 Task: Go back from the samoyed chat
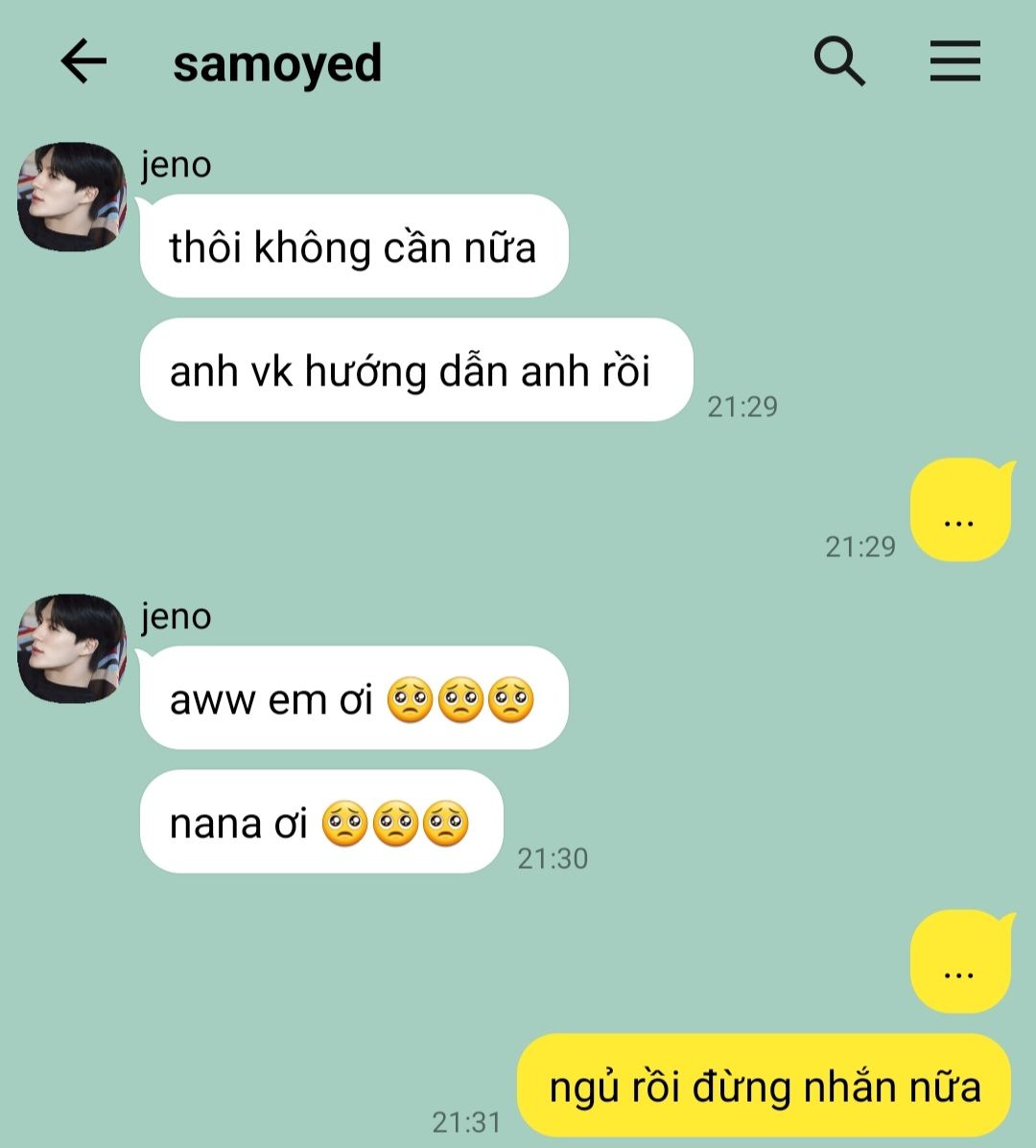[x=83, y=62]
